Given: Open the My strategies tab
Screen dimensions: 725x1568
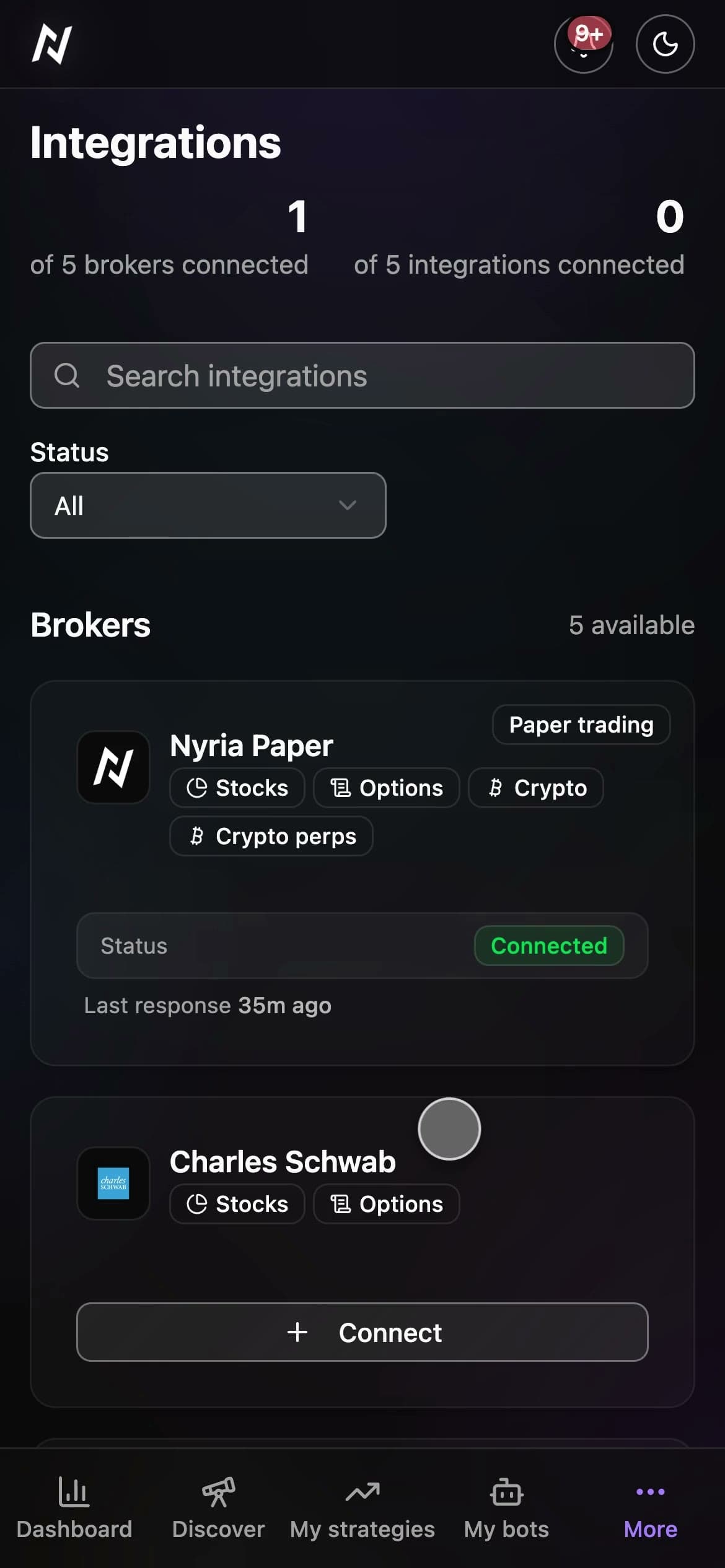Looking at the screenshot, I should [362, 1509].
